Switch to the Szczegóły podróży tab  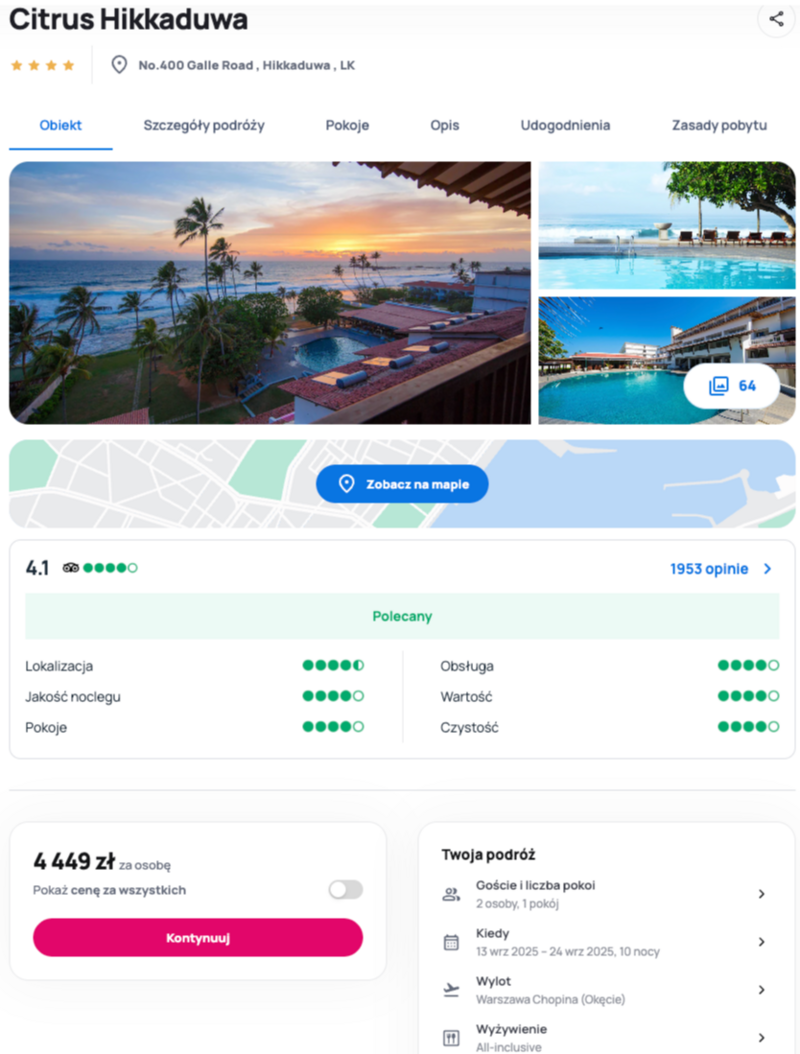[204, 126]
